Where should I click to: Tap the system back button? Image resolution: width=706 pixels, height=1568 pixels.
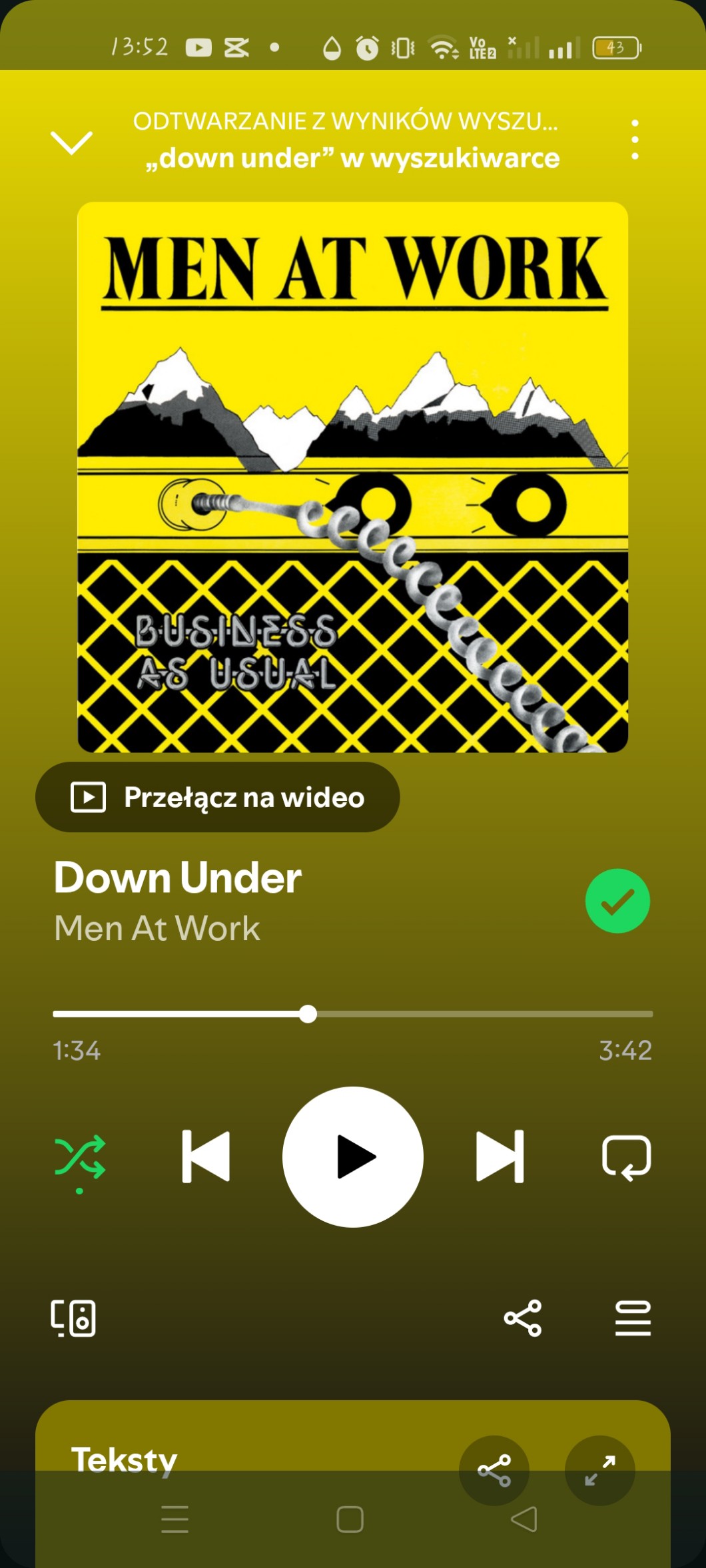[x=524, y=1519]
